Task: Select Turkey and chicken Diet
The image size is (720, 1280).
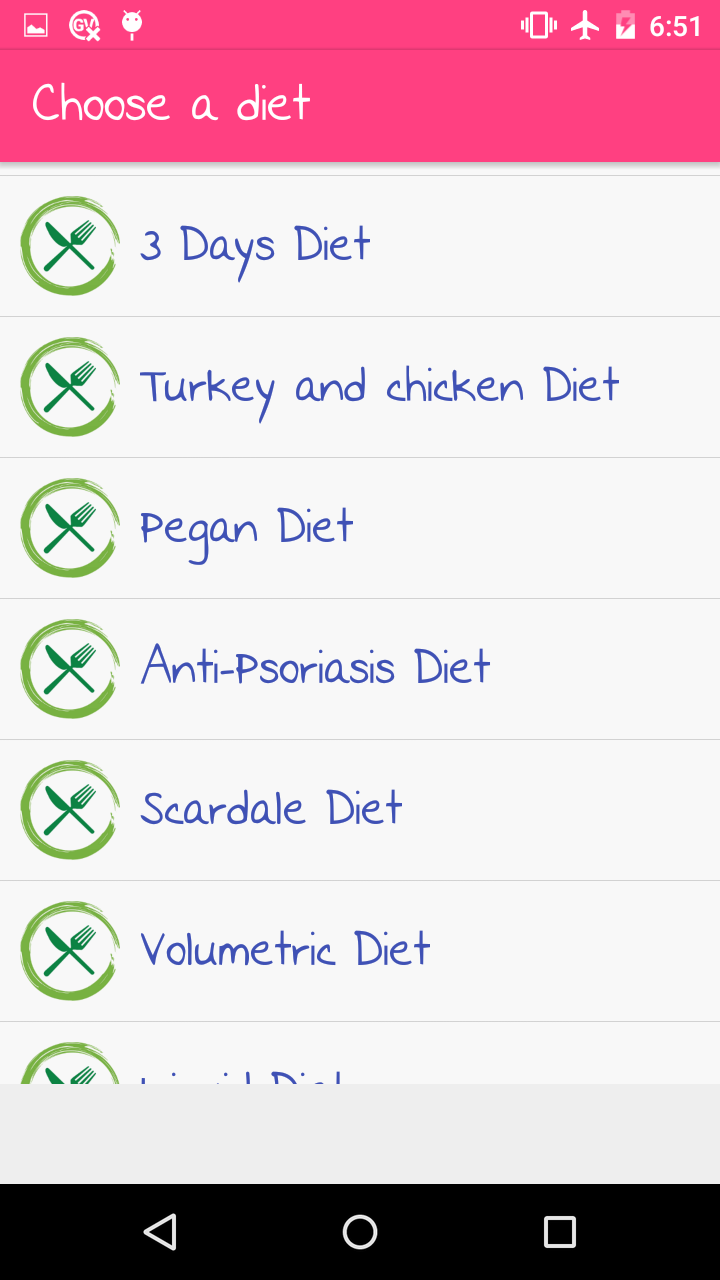Action: tap(360, 387)
